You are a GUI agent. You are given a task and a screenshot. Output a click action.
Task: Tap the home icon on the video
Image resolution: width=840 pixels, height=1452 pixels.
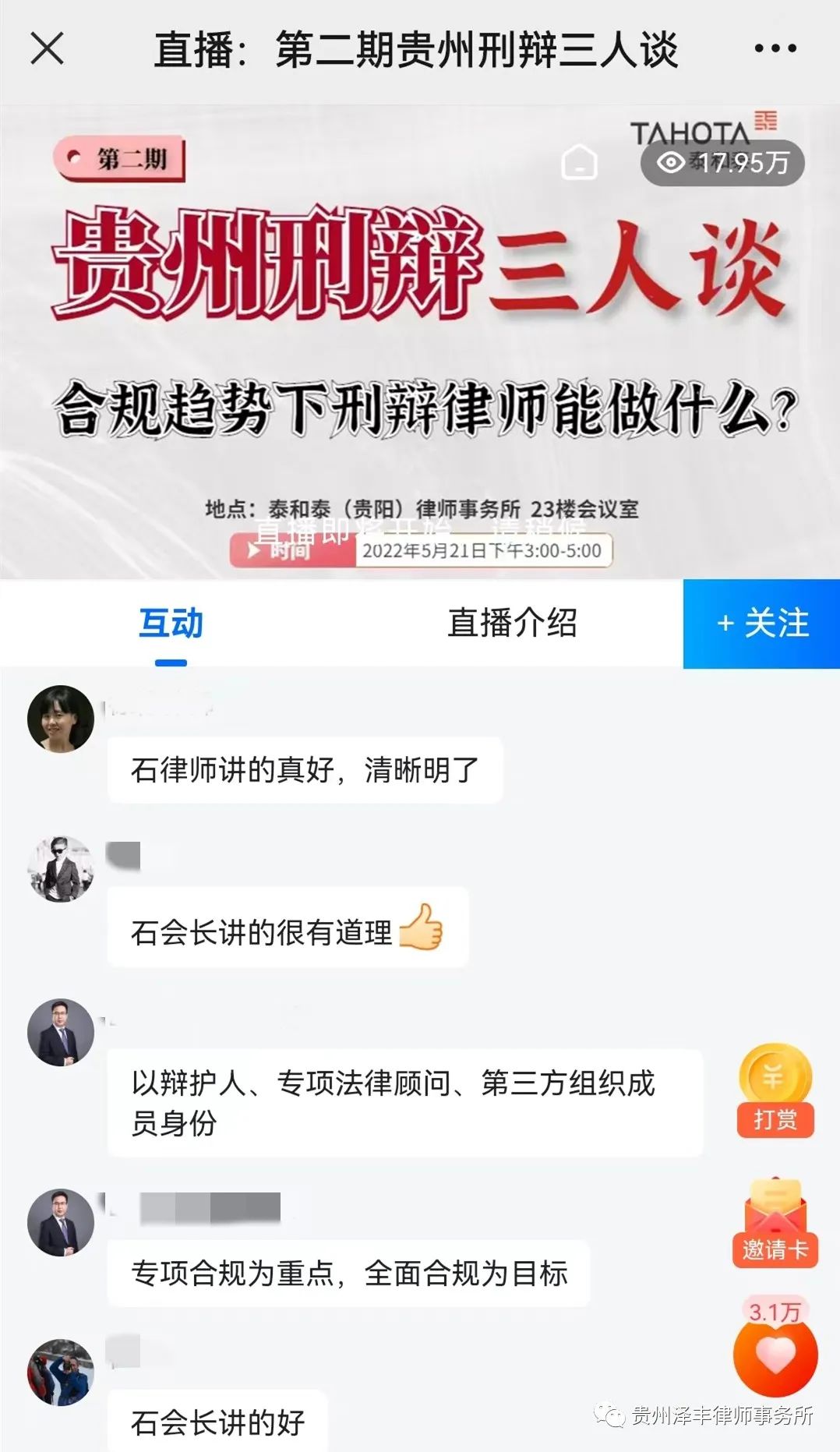point(579,162)
